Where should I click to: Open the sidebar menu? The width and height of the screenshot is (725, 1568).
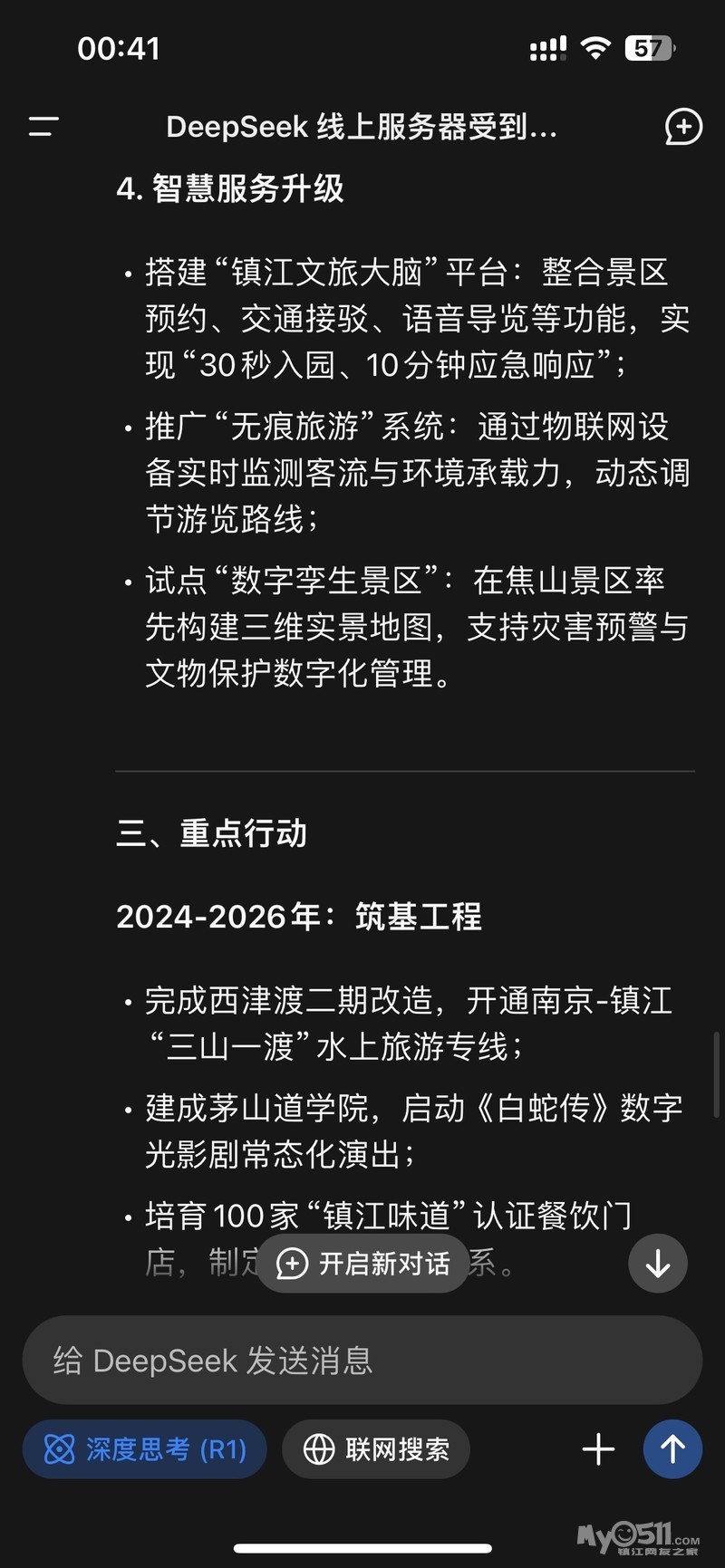[43, 127]
